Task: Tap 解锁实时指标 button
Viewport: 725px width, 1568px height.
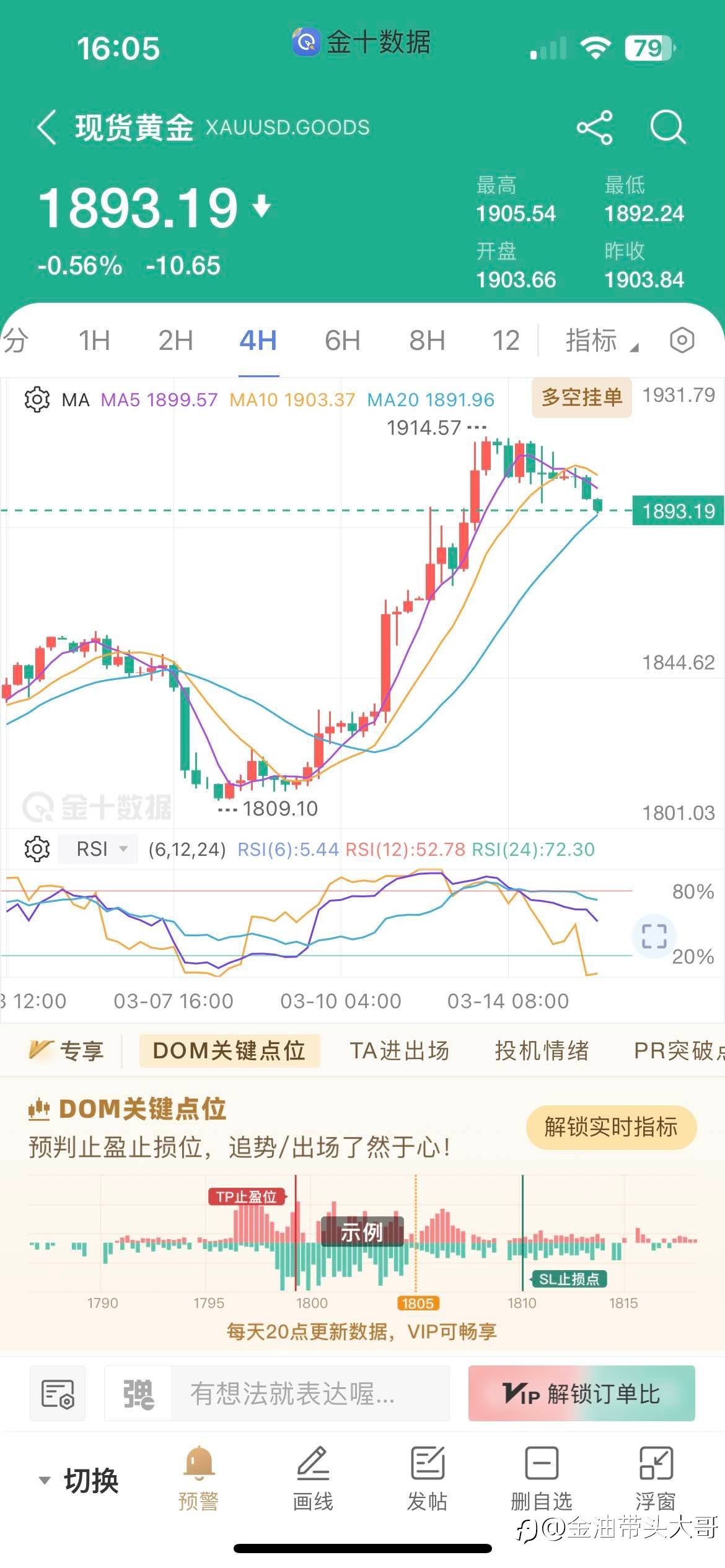Action: coord(611,1127)
